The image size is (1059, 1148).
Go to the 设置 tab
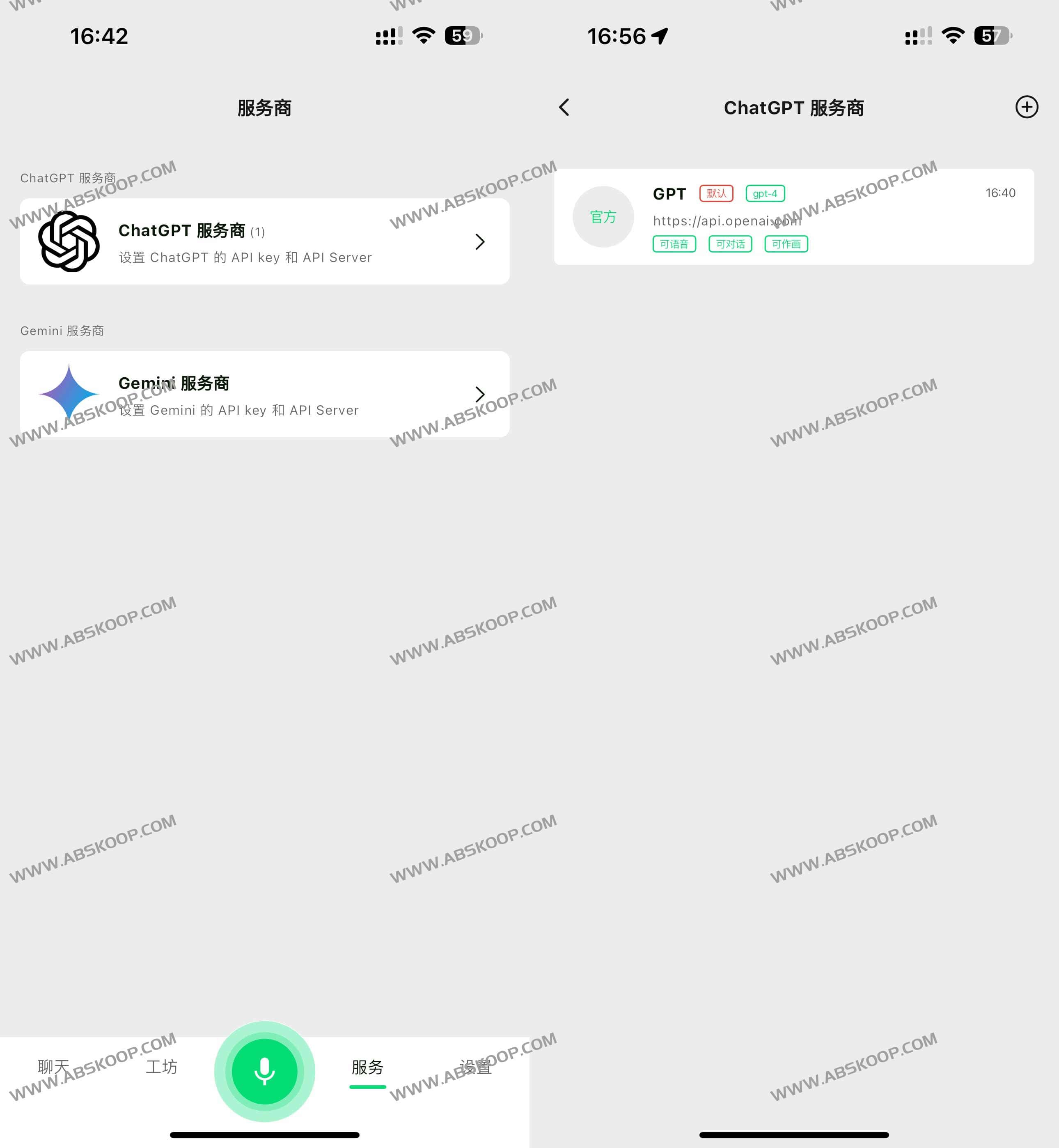(475, 1067)
